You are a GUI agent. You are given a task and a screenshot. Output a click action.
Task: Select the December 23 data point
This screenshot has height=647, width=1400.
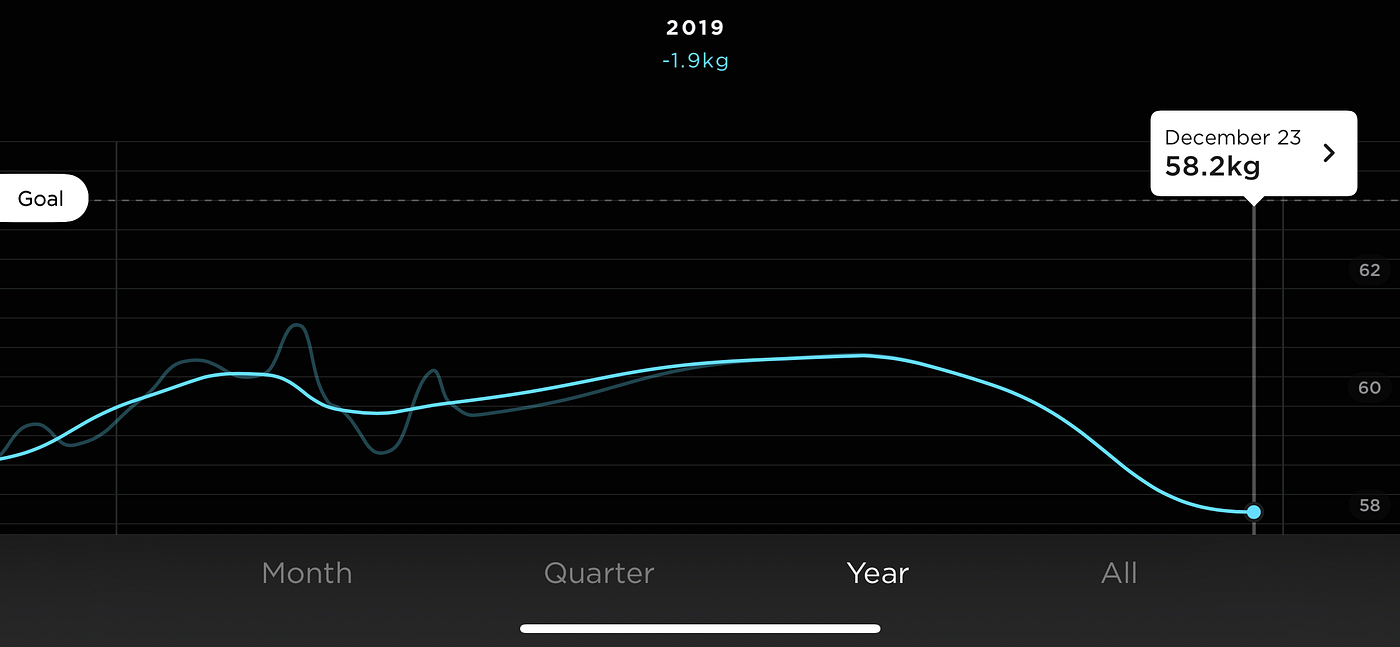(x=1254, y=512)
